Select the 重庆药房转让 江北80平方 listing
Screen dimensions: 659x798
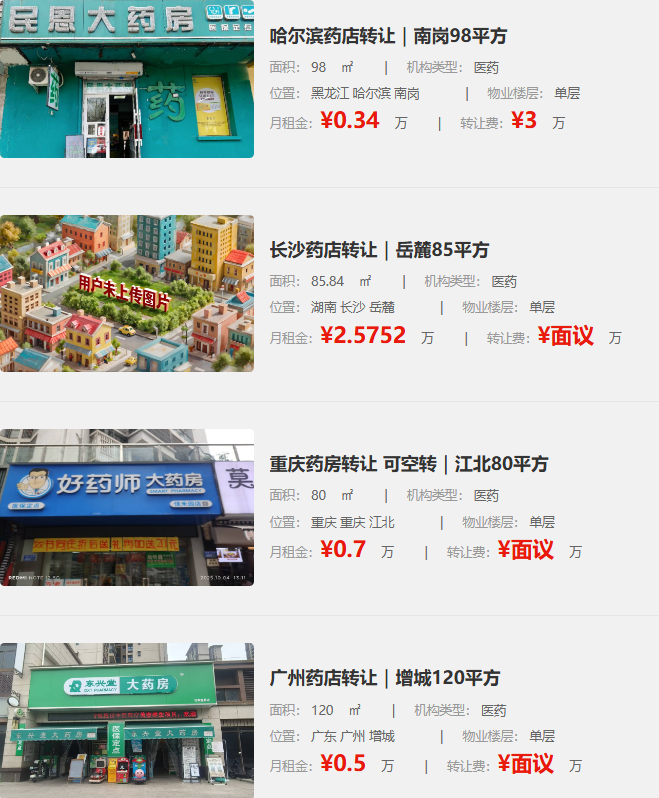pos(409,464)
